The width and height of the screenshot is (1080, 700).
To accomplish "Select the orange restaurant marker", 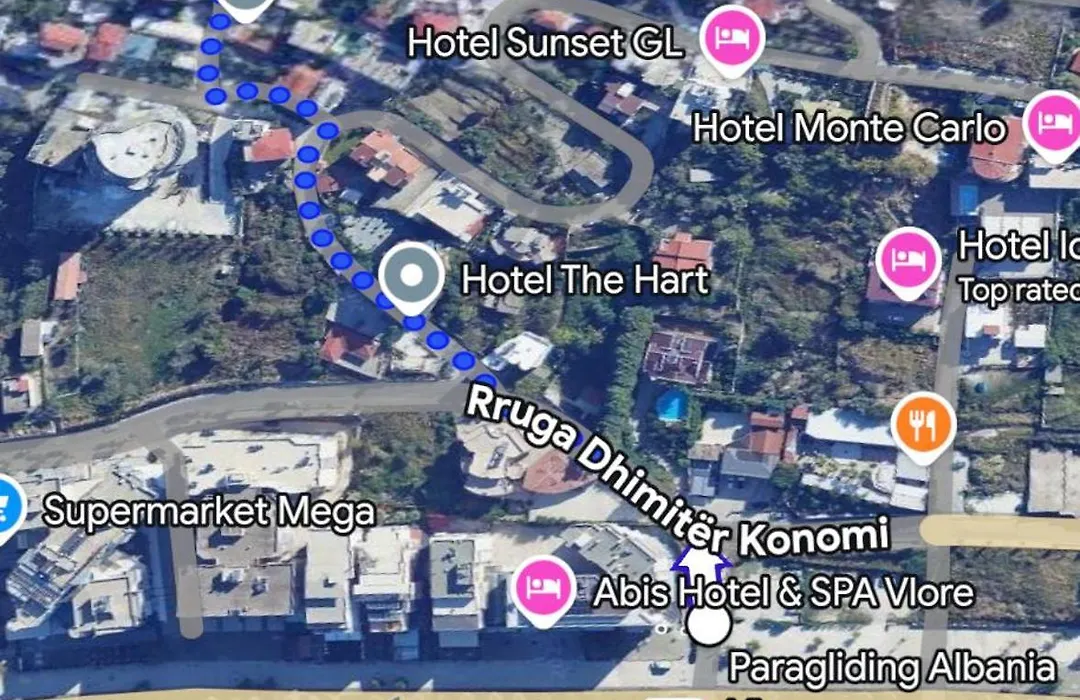I will click(x=923, y=424).
